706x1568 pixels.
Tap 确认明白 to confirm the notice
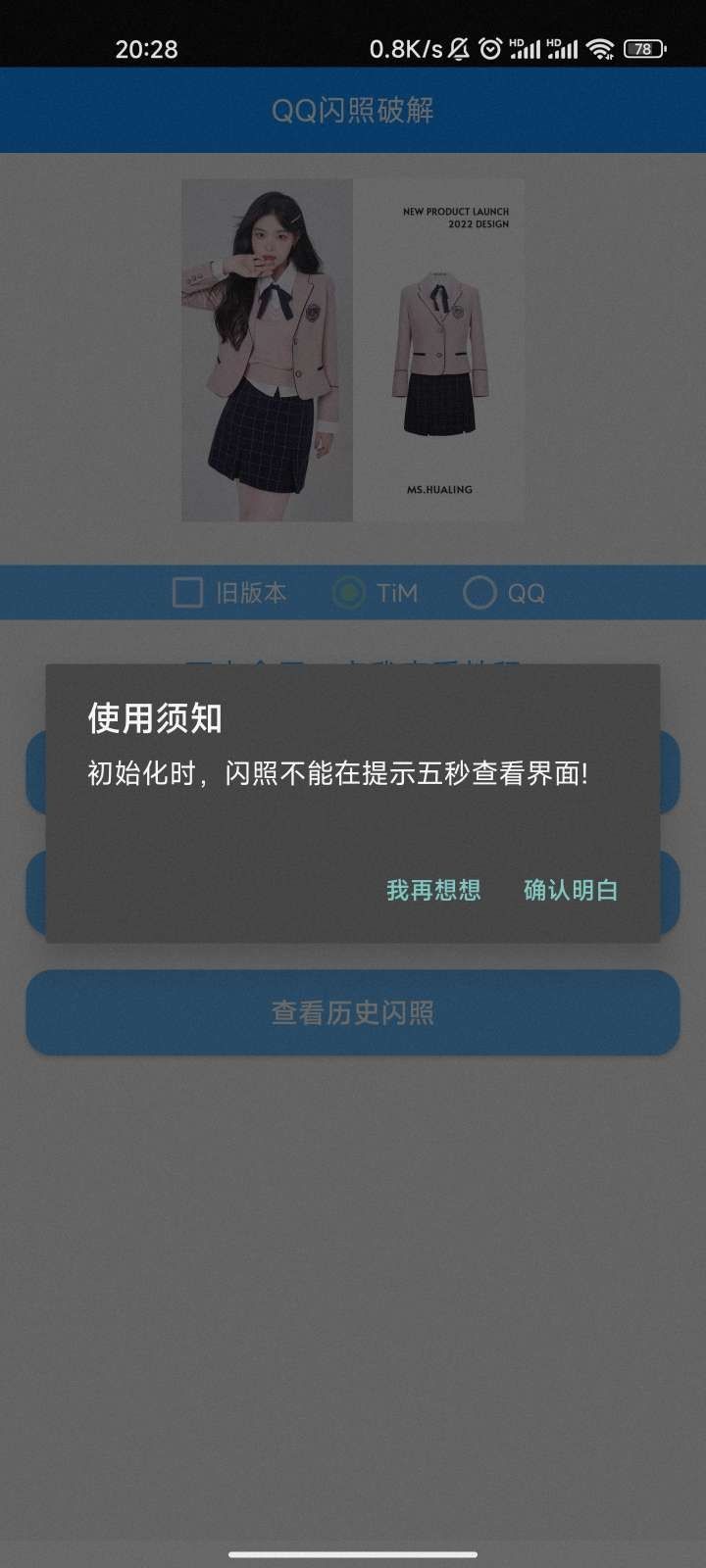[570, 890]
